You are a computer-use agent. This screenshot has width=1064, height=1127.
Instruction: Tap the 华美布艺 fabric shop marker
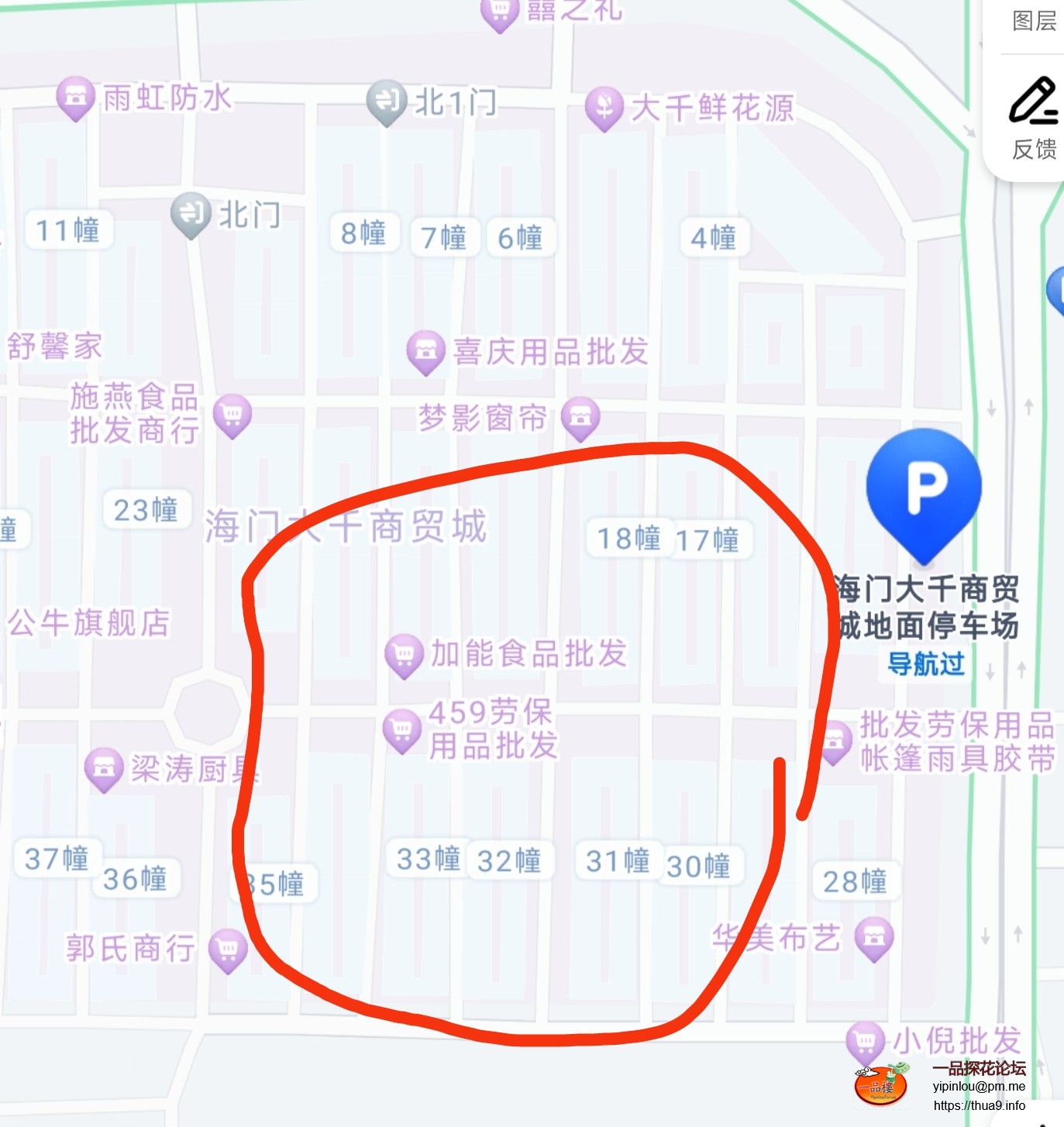click(x=874, y=938)
